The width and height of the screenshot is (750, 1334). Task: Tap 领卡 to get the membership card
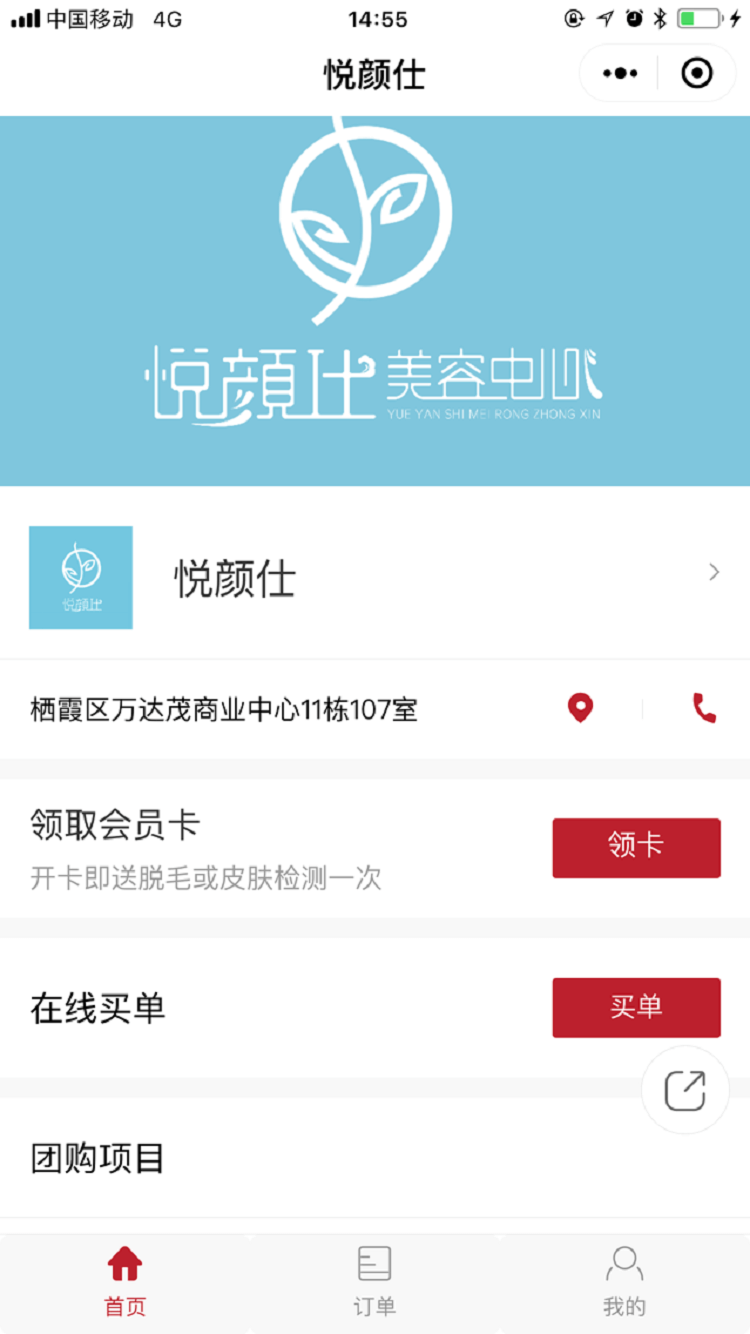point(636,847)
